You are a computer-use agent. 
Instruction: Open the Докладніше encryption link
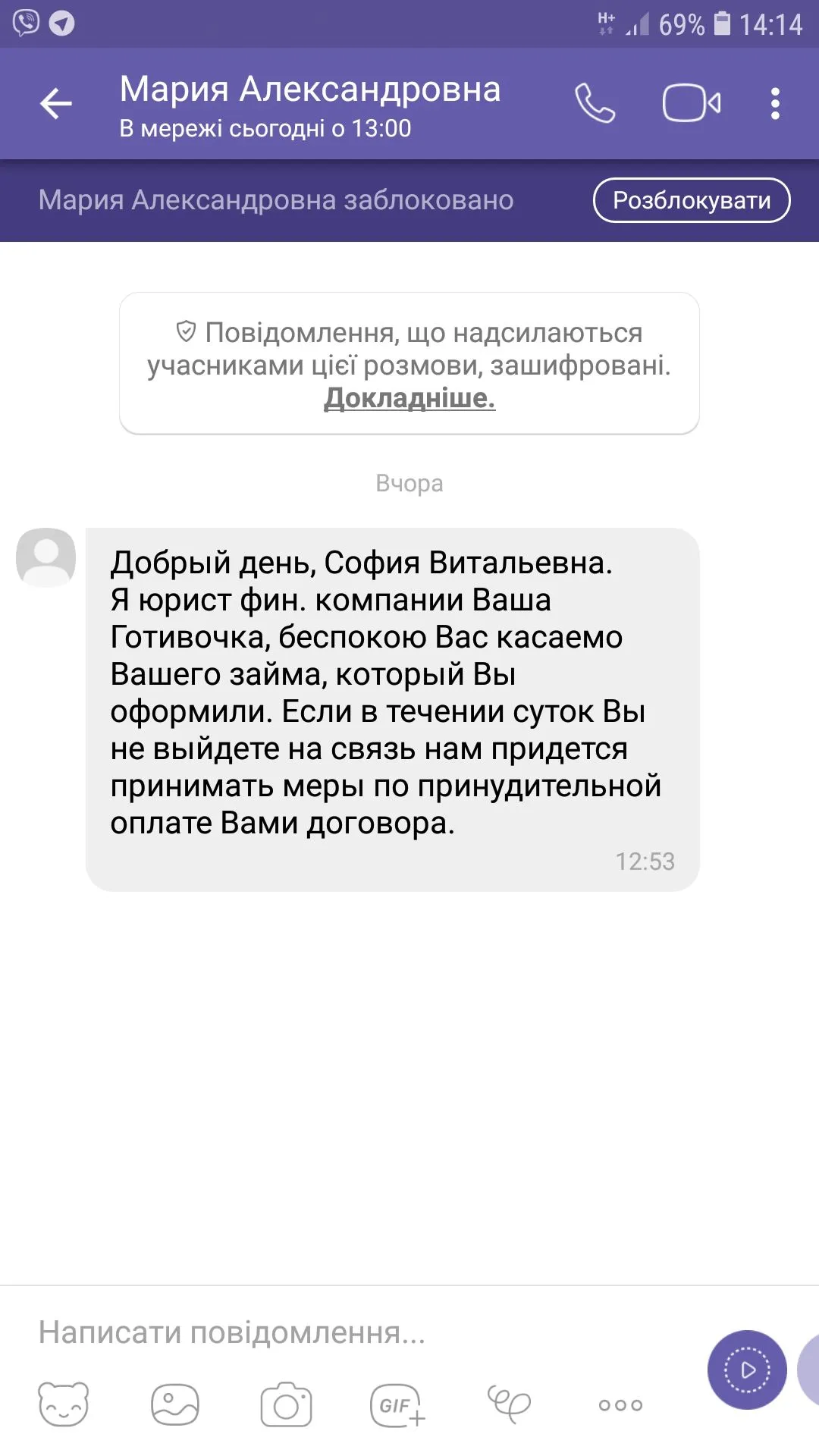click(409, 397)
